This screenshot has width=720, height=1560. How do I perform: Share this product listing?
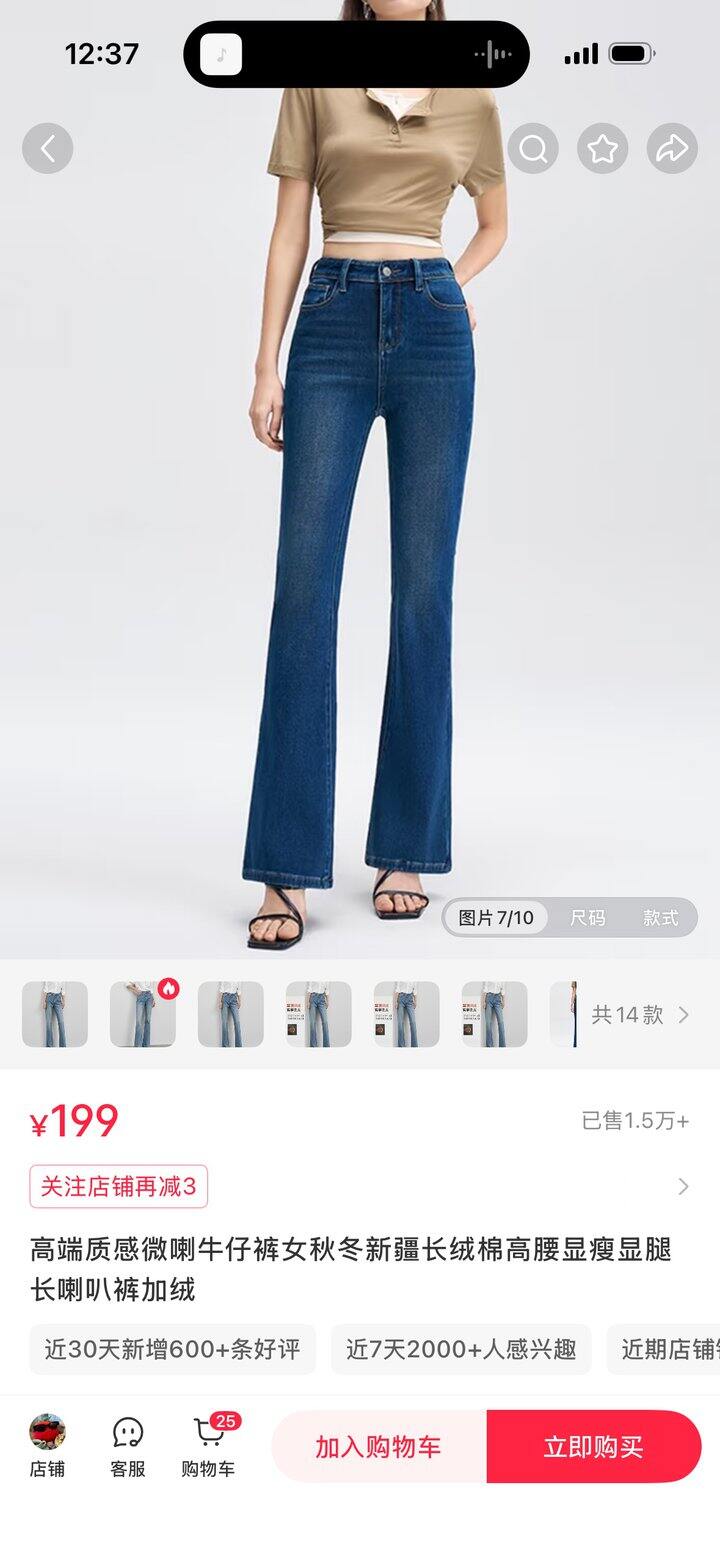coord(672,149)
